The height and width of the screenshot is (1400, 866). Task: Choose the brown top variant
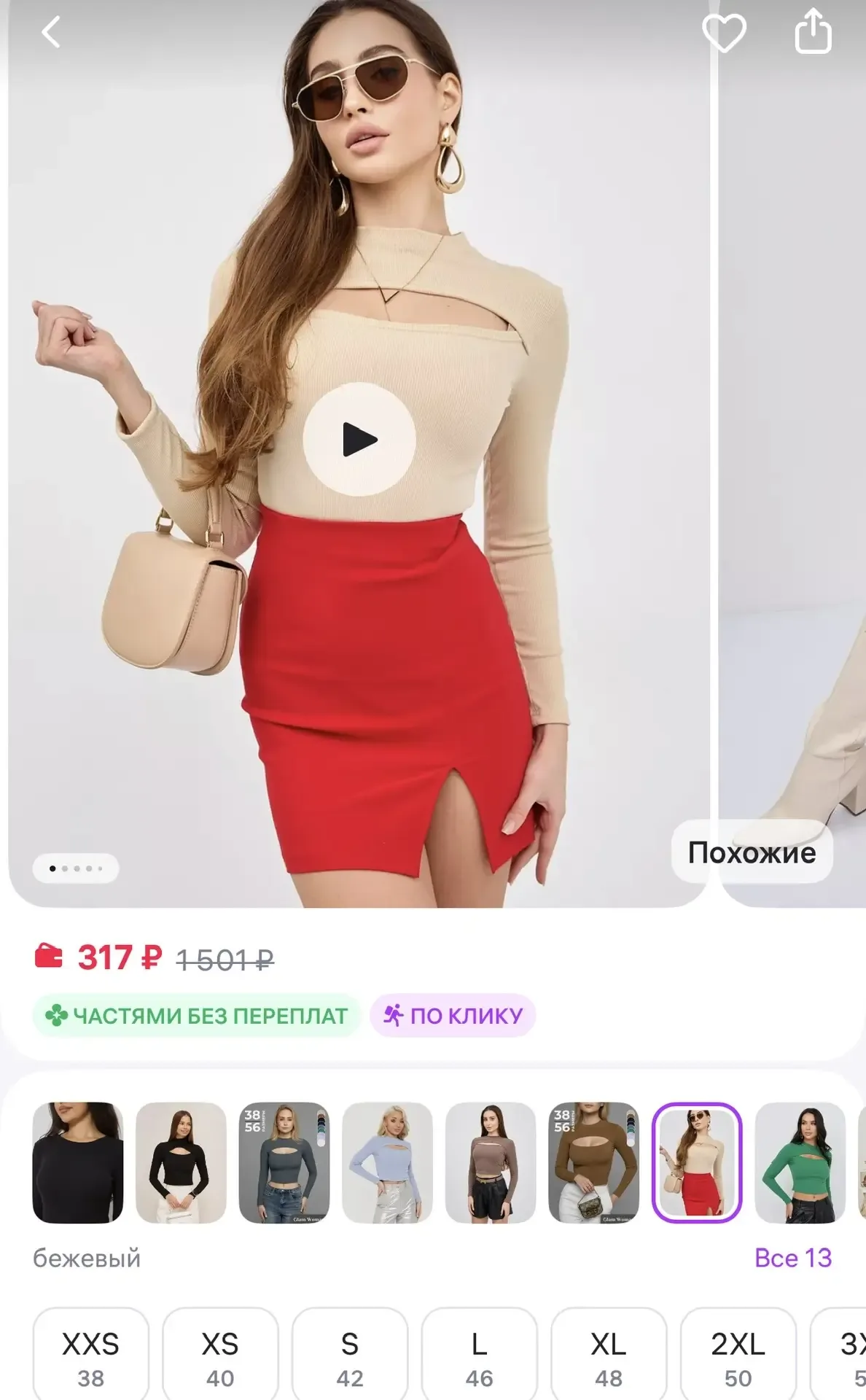tap(593, 1163)
